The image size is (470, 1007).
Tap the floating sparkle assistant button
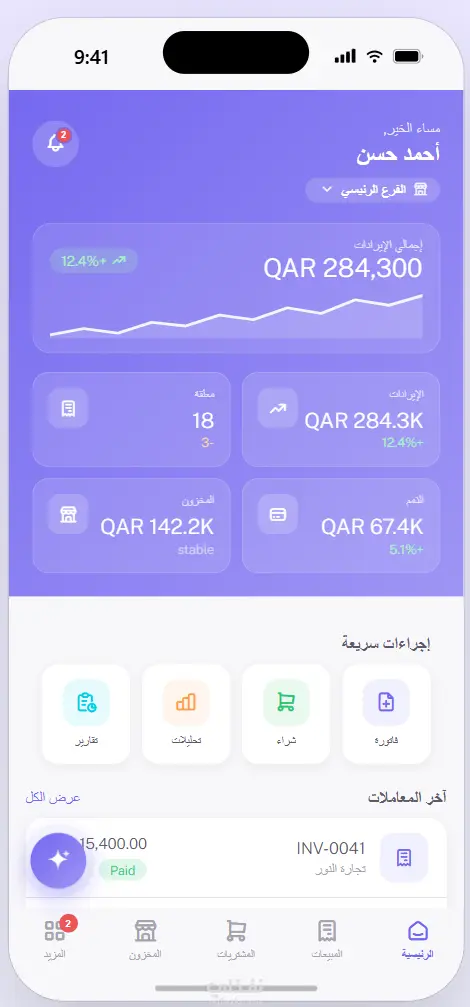tap(58, 861)
